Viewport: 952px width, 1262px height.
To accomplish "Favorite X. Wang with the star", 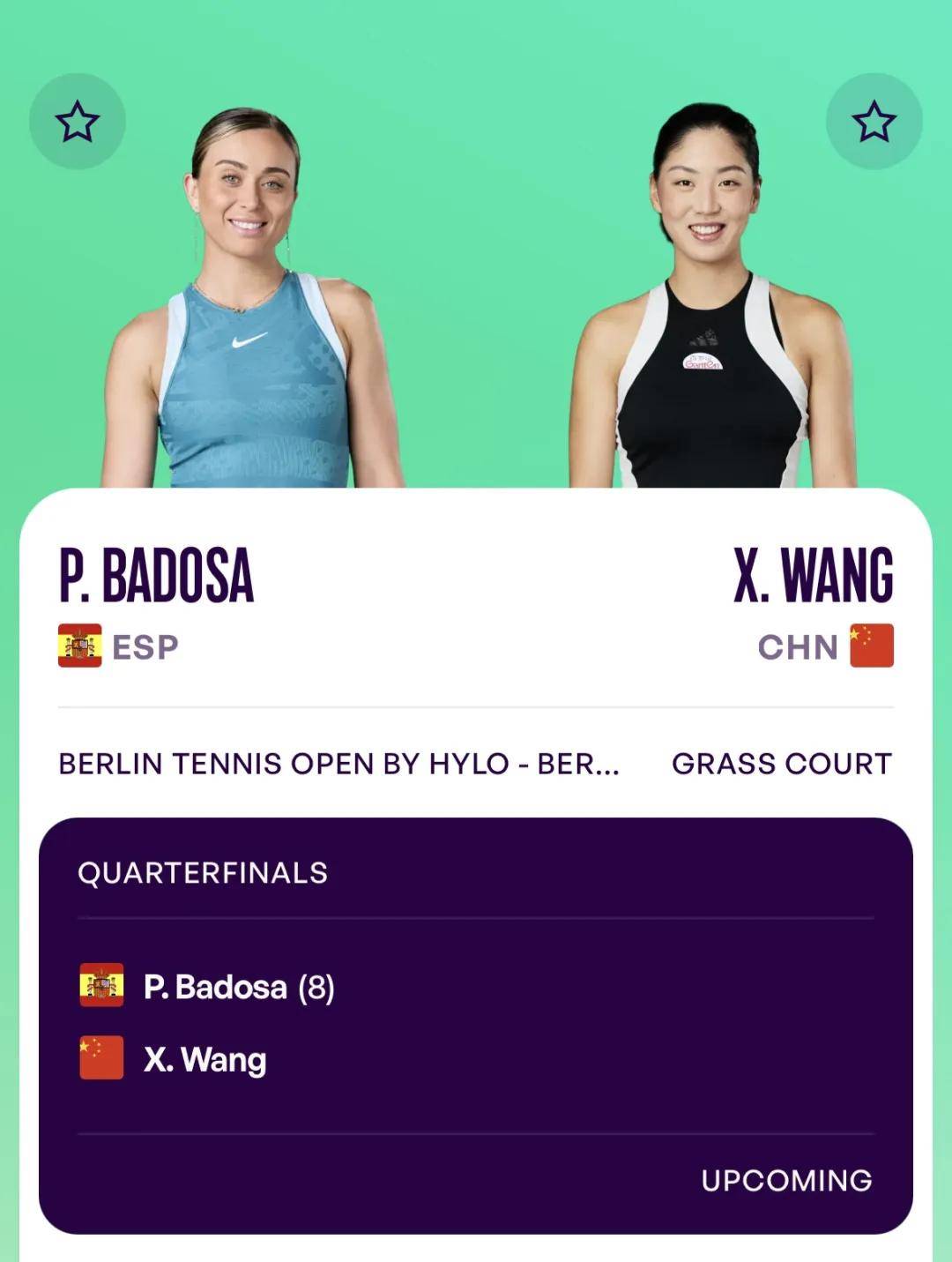I will tap(874, 122).
